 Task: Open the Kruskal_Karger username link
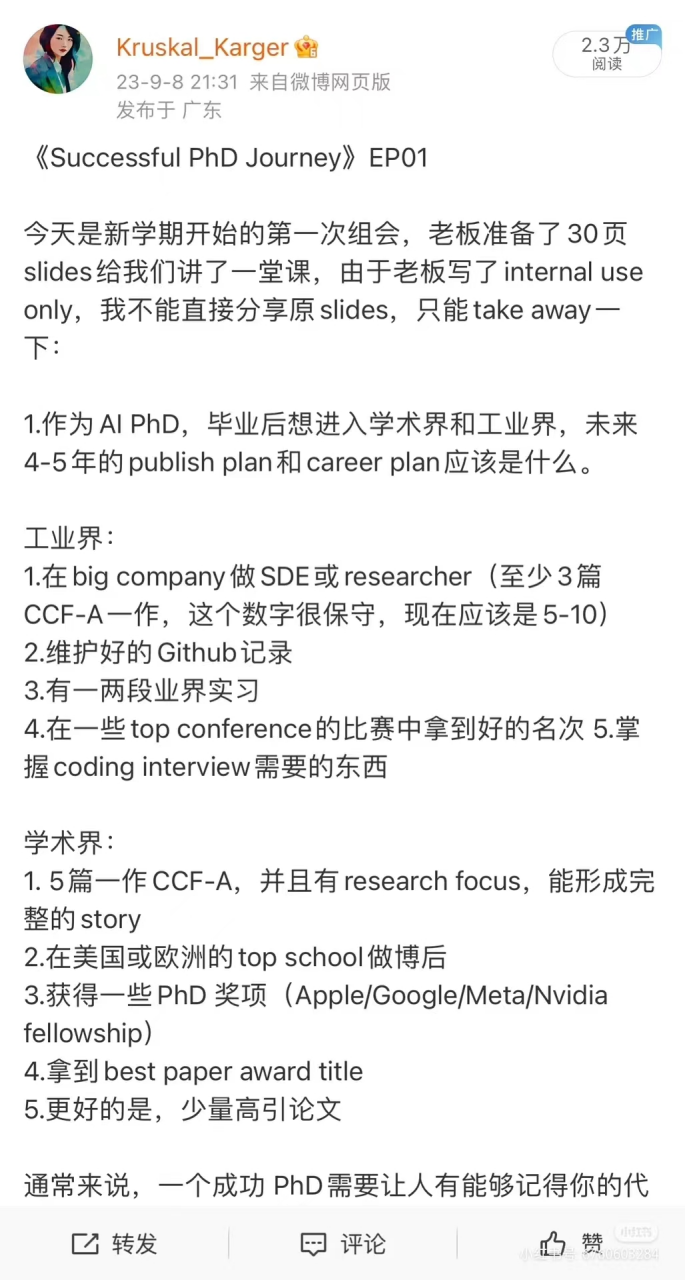point(202,47)
